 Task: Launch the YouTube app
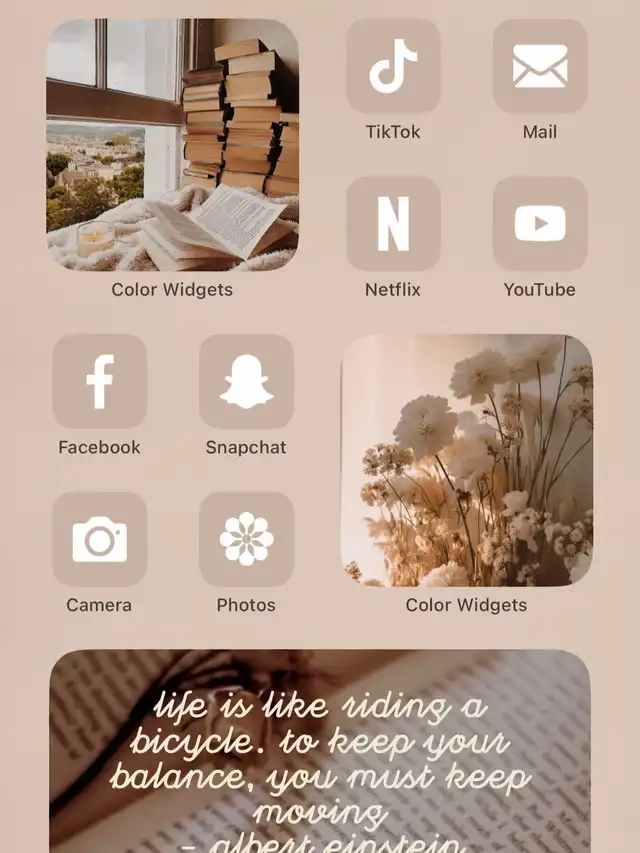(x=540, y=224)
